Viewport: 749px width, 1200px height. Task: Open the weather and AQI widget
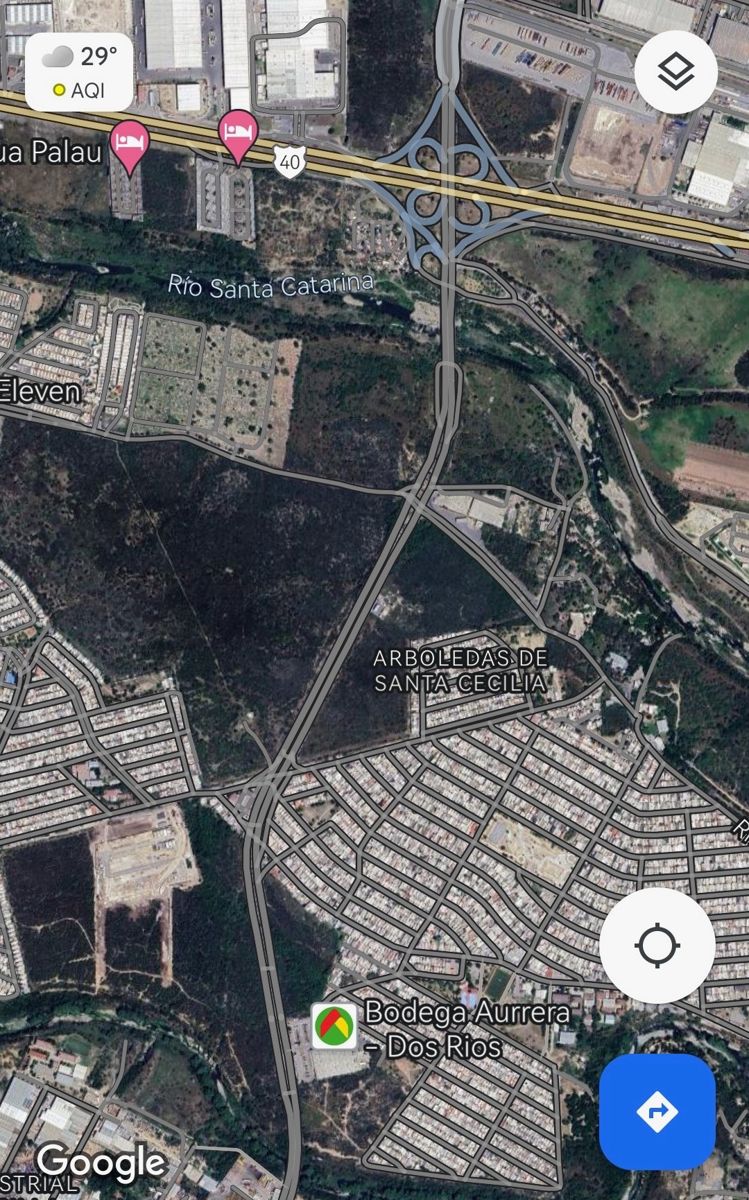[79, 71]
